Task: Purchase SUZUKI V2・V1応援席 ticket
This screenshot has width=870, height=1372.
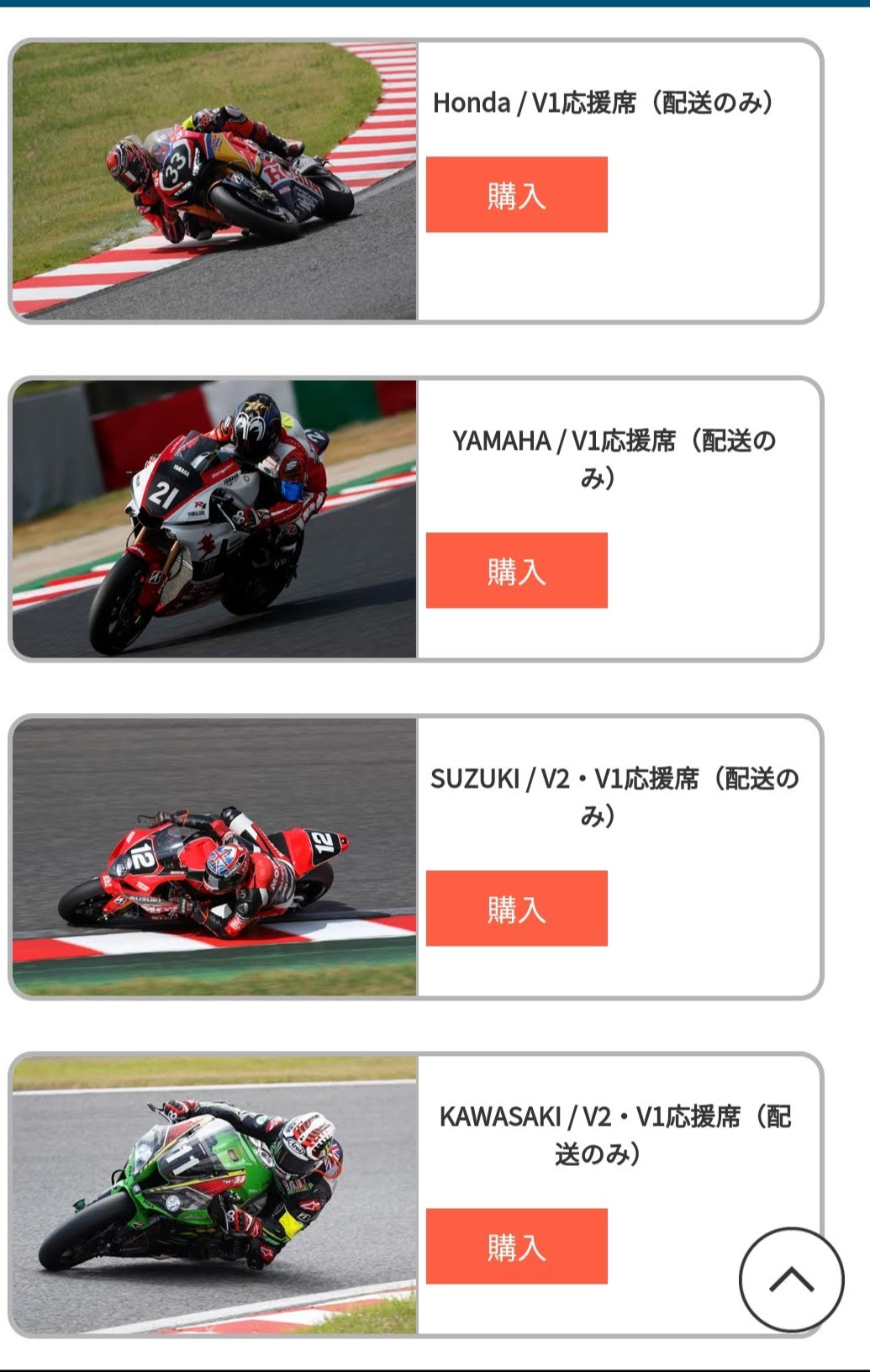Action: pos(516,908)
